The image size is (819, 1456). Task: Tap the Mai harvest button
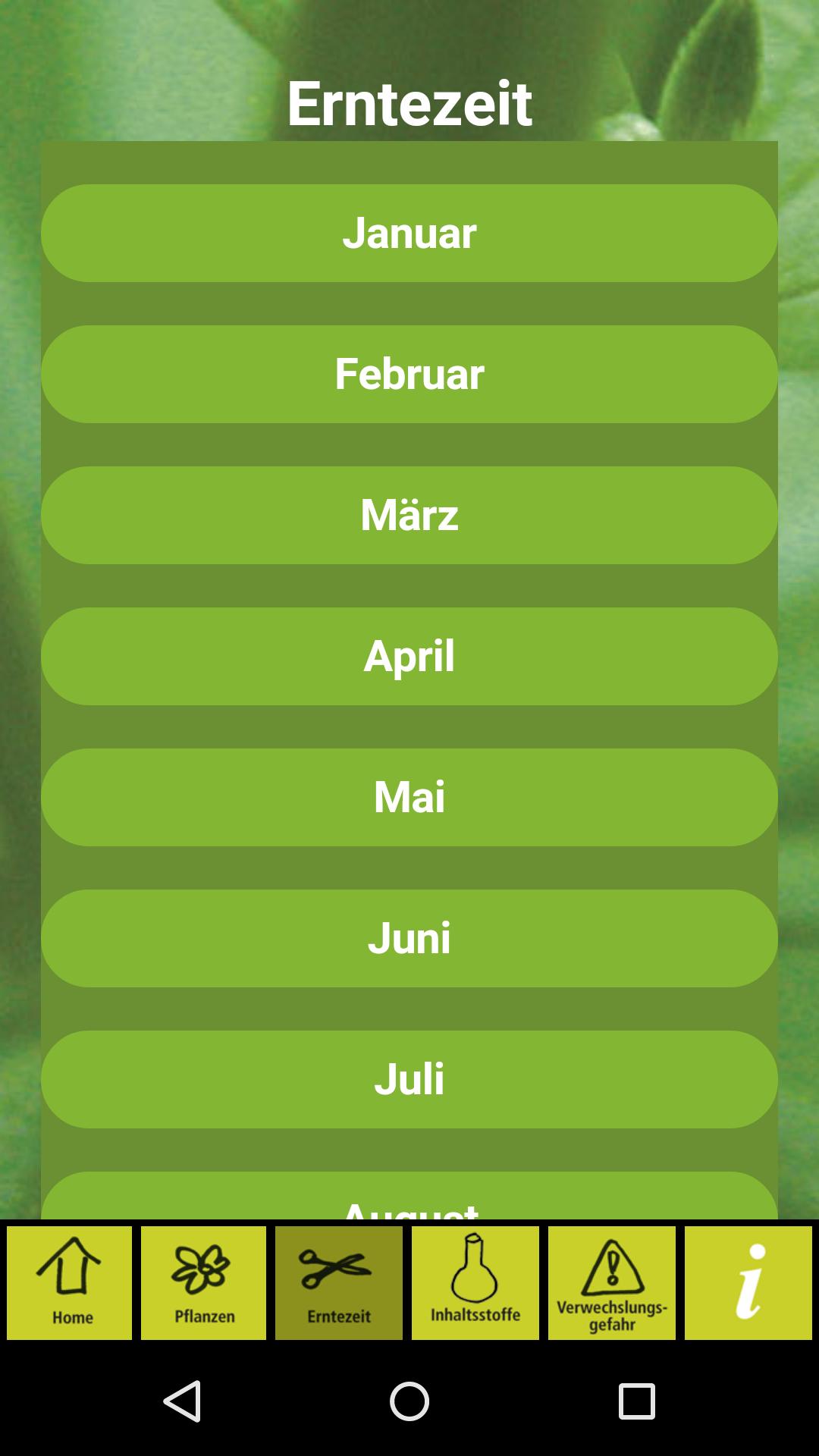[409, 797]
